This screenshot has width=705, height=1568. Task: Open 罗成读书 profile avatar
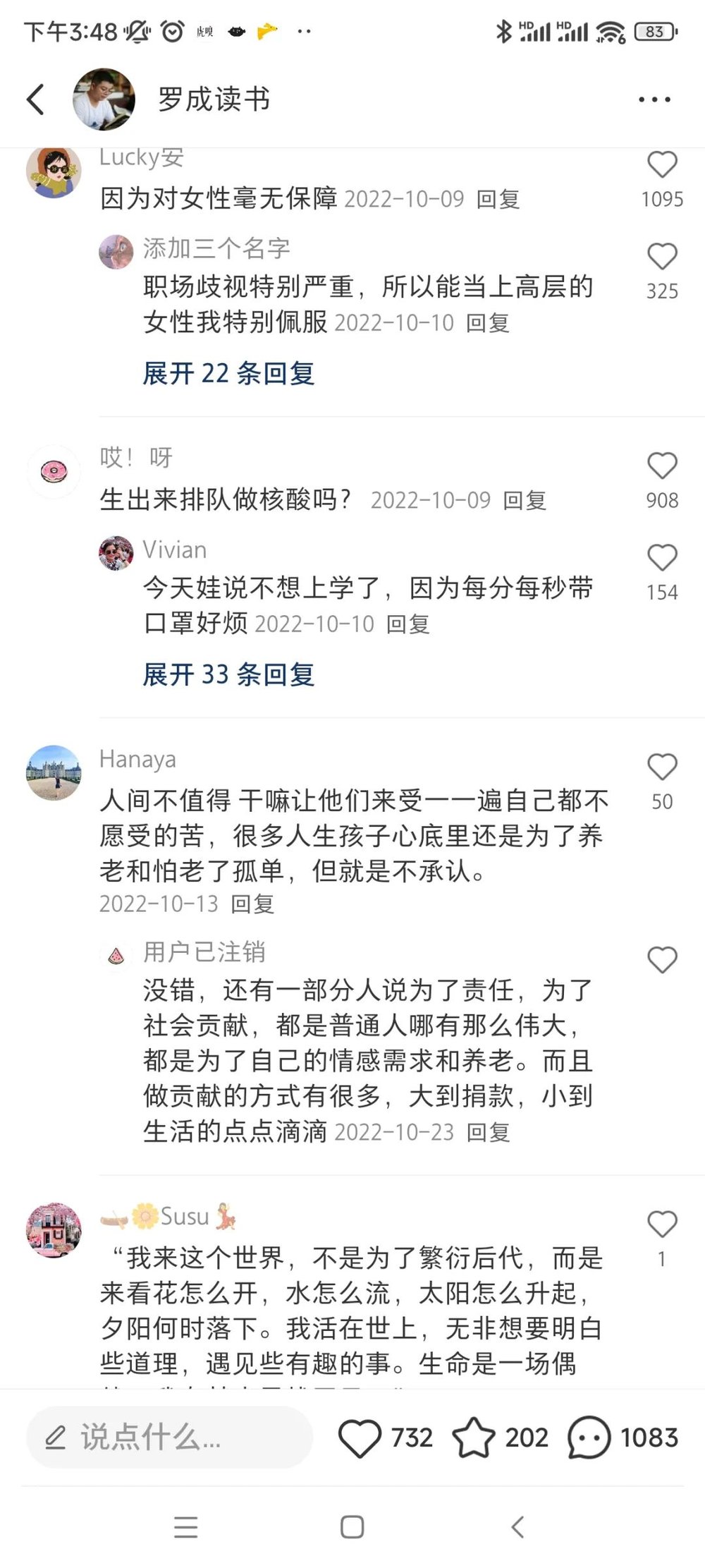point(104,99)
